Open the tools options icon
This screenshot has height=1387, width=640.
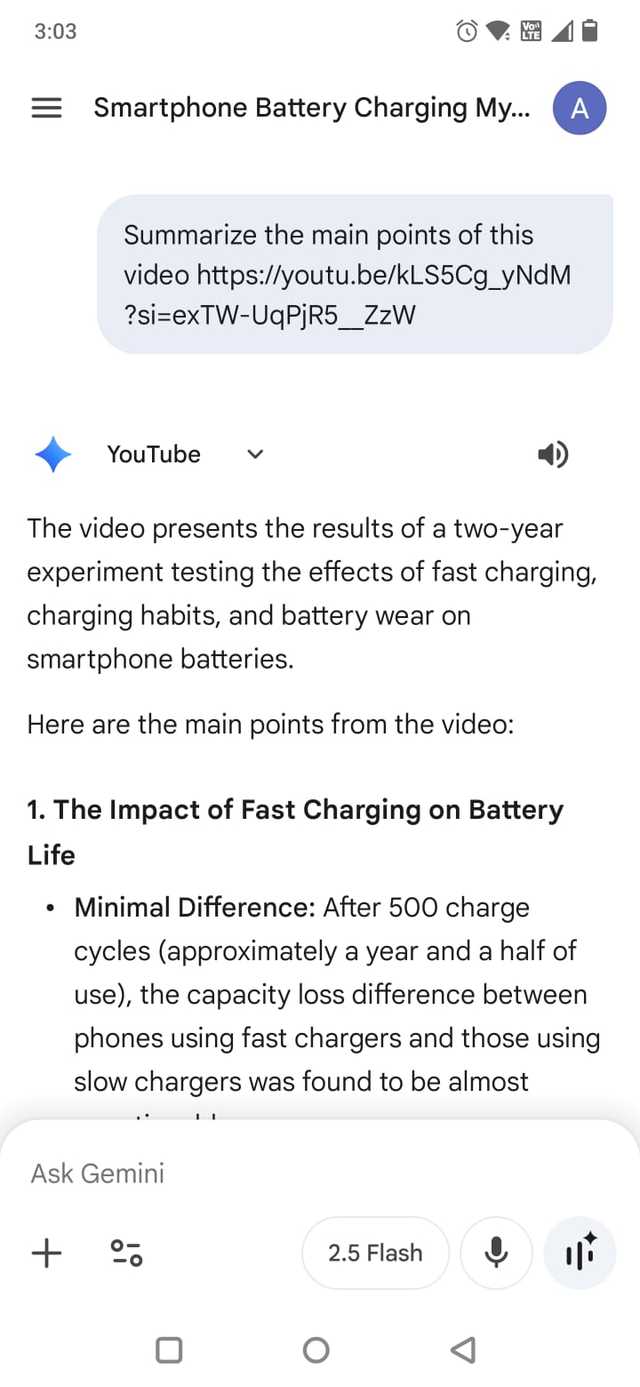coord(127,1253)
